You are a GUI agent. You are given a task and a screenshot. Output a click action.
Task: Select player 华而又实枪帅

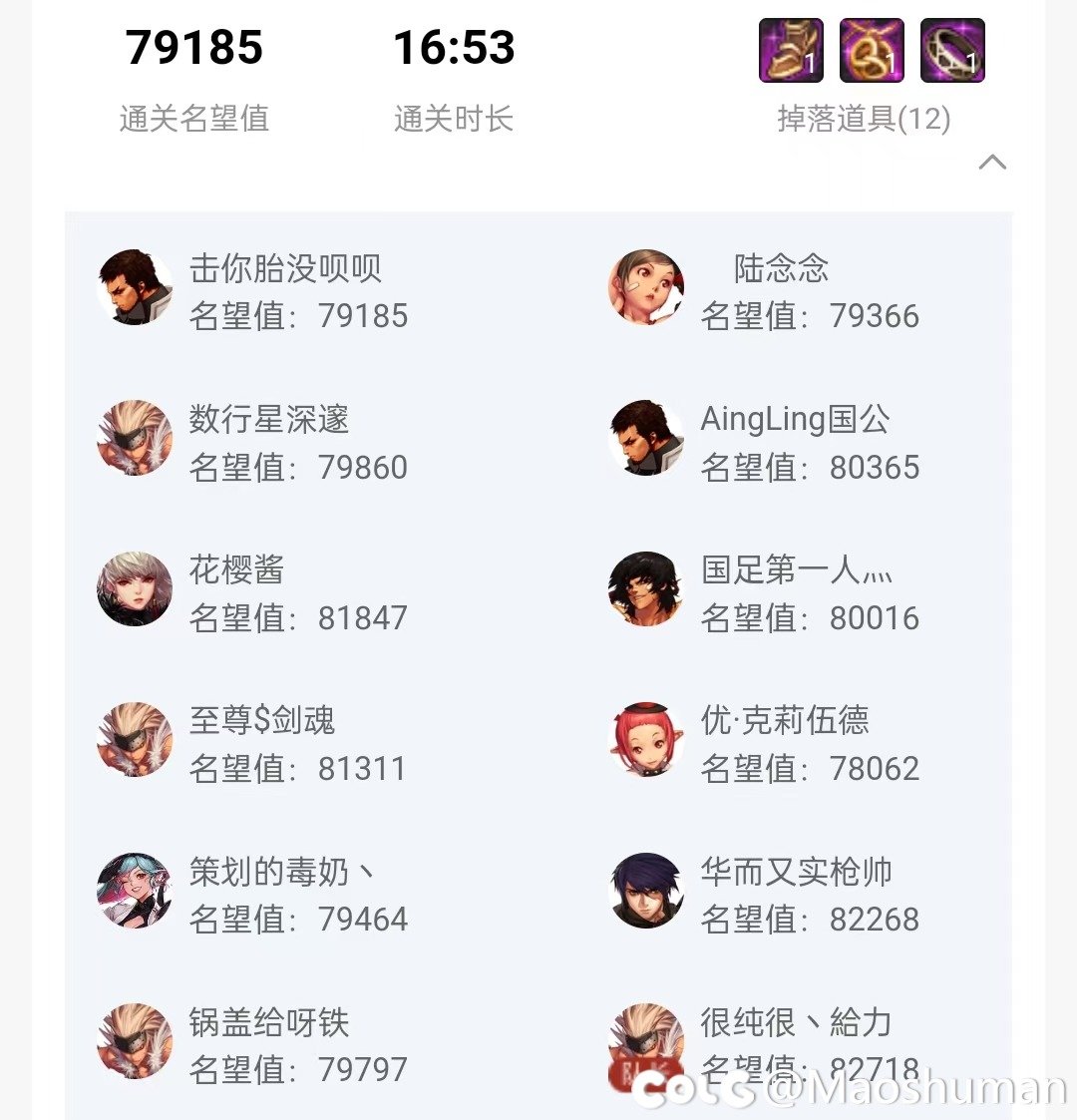point(646,891)
